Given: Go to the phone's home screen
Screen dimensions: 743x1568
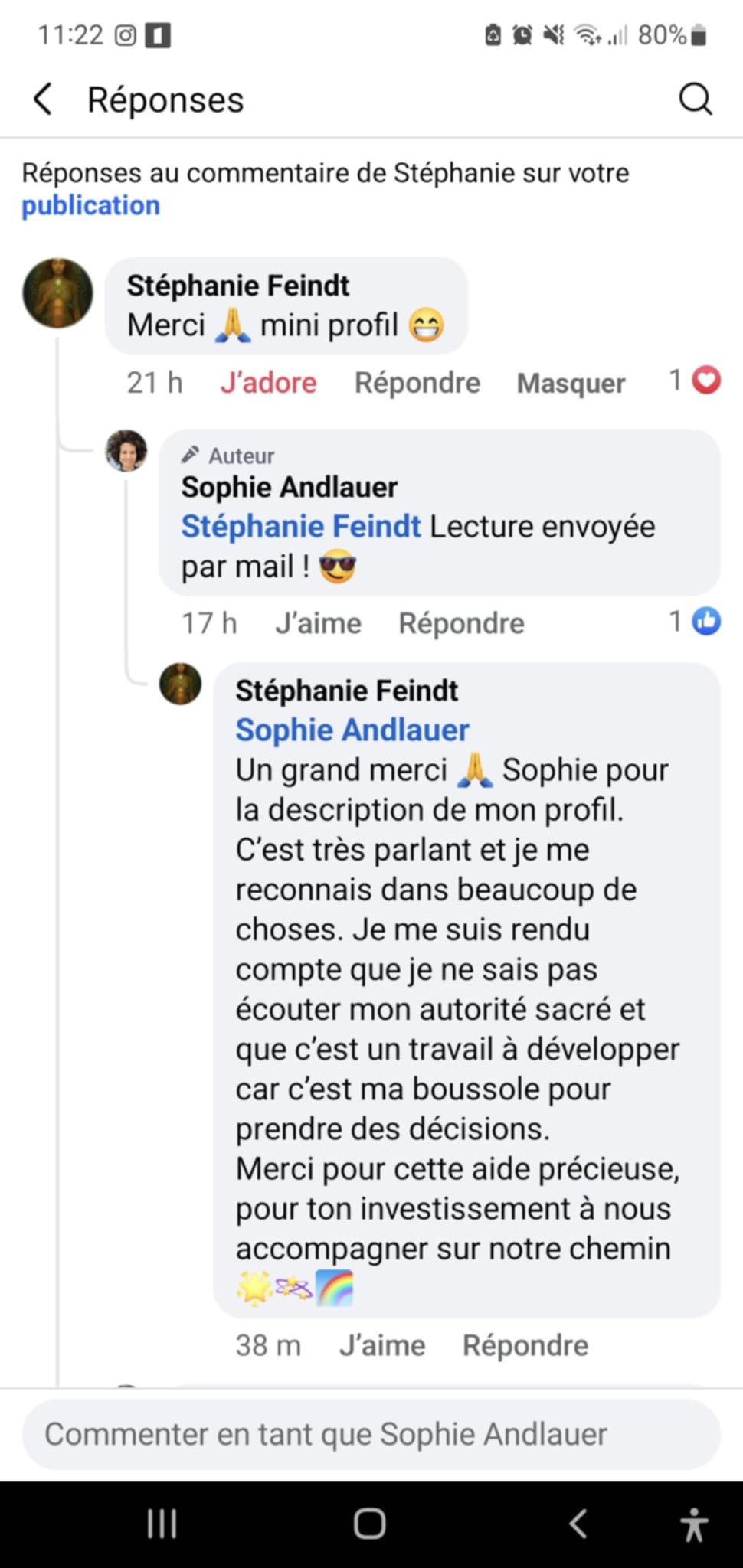Looking at the screenshot, I should (x=370, y=1524).
